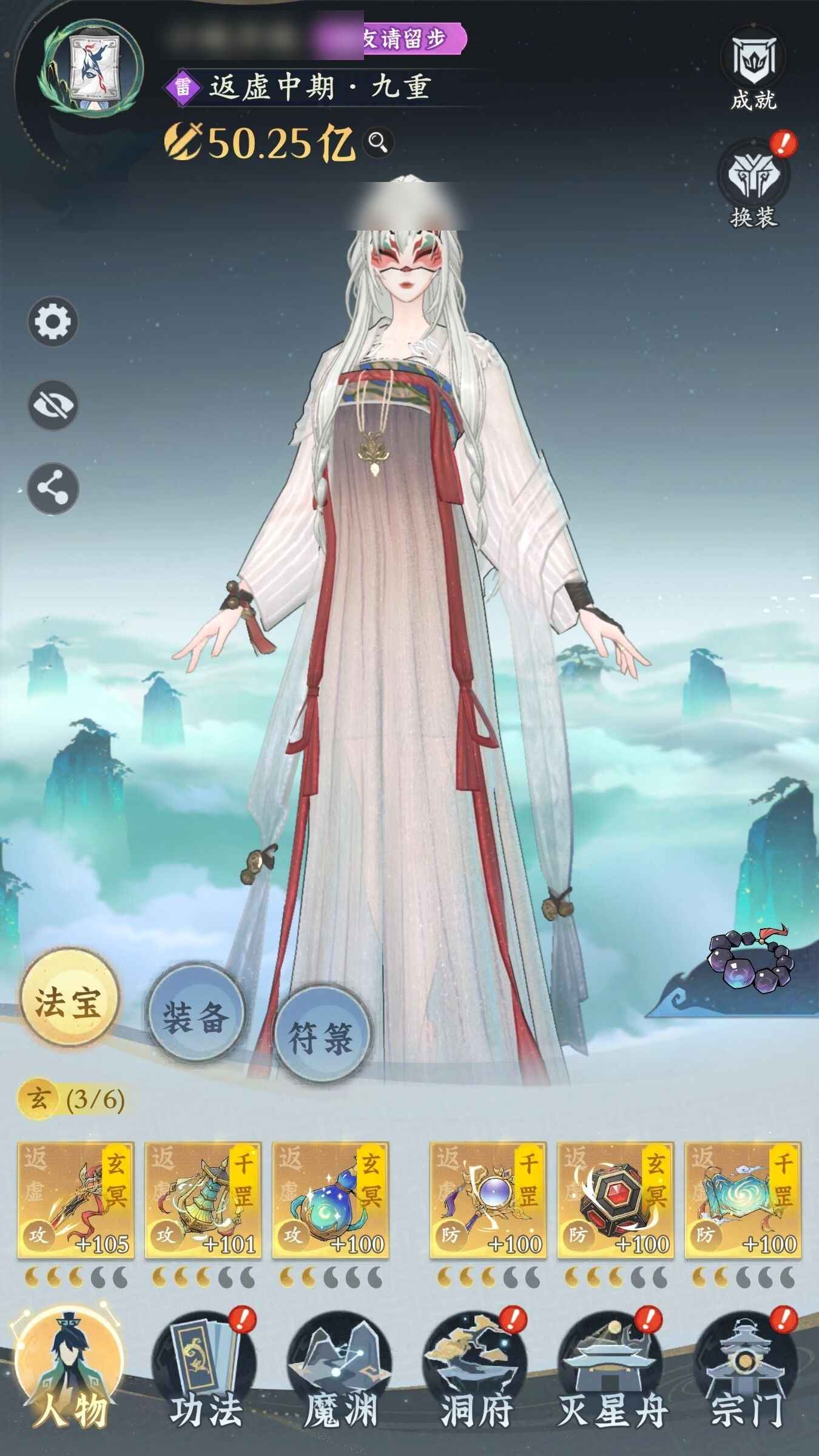The image size is (819, 1456).
Task: Switch to the 符箓 tab
Action: (320, 1037)
